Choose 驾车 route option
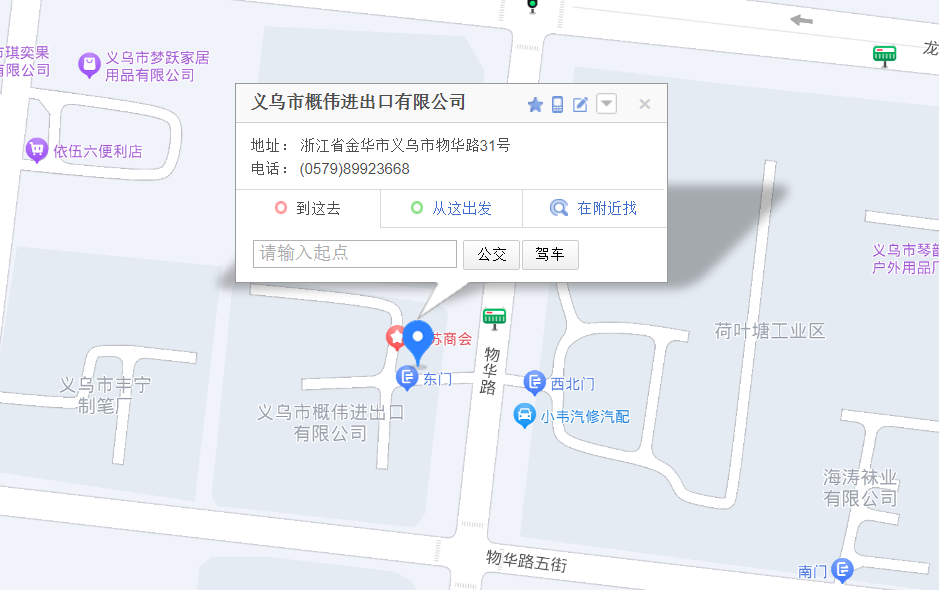The height and width of the screenshot is (590, 939). point(550,255)
